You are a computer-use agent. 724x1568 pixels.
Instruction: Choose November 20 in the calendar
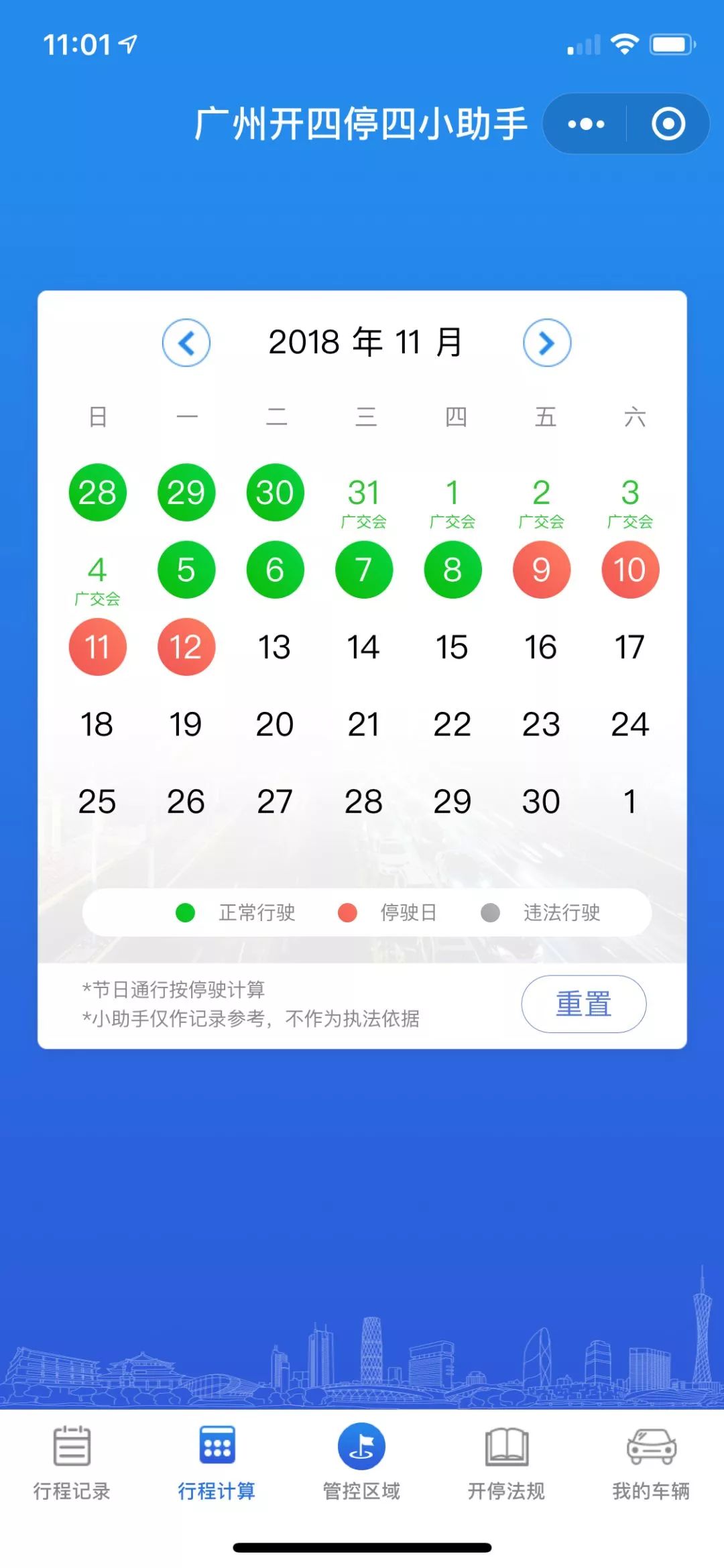click(x=275, y=724)
